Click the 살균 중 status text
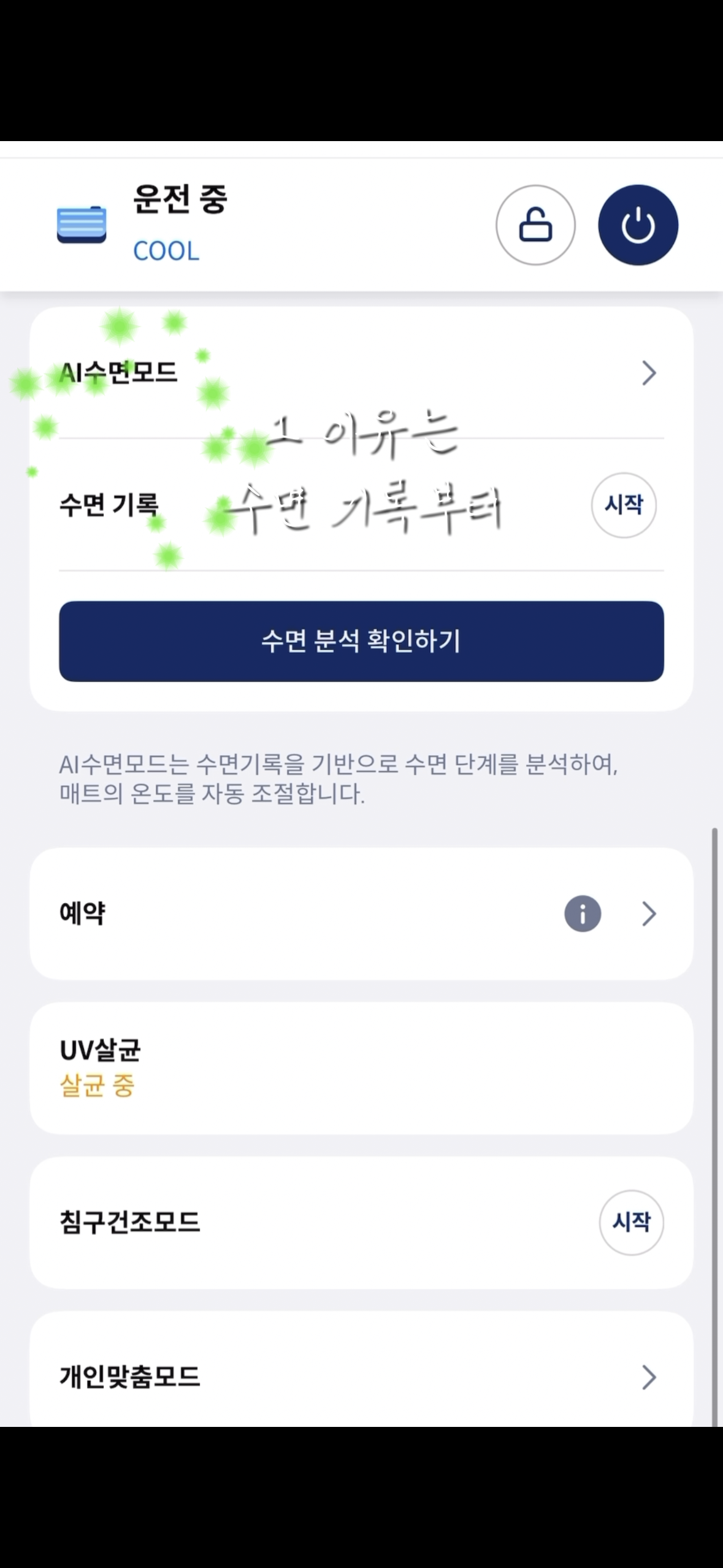The image size is (723, 1568). pyautogui.click(x=98, y=1085)
